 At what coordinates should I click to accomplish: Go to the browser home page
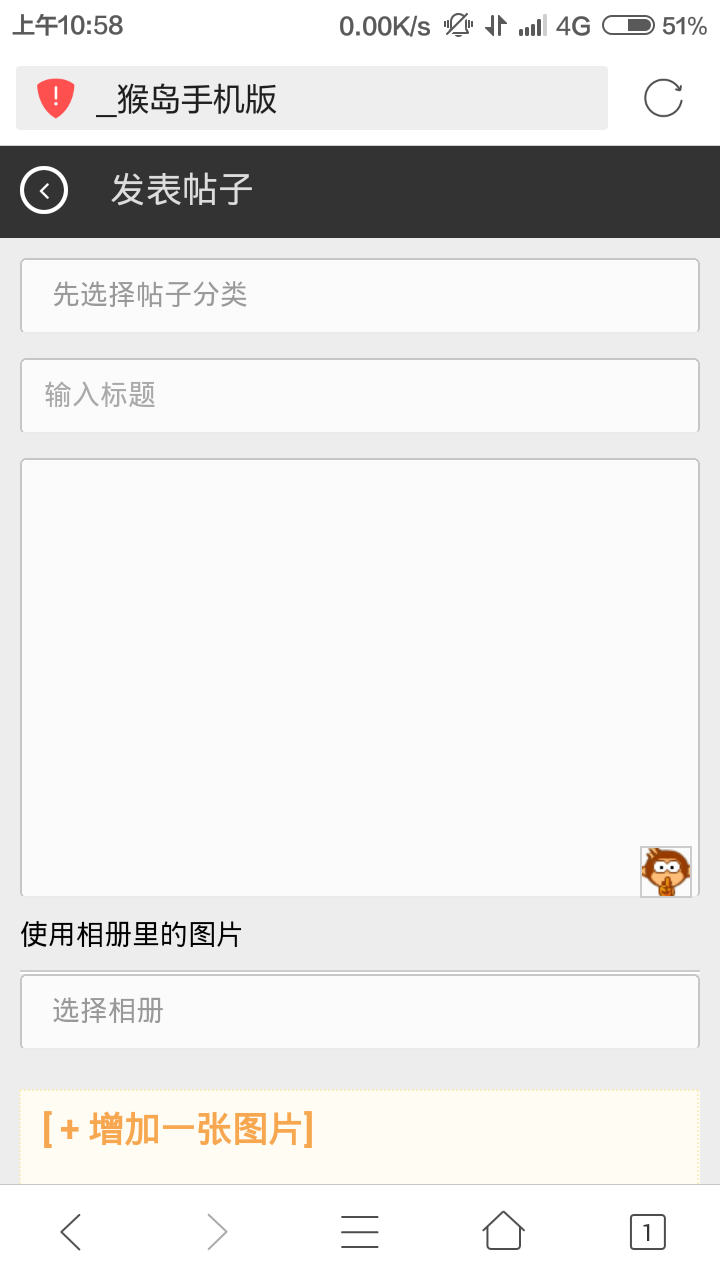pos(504,1231)
